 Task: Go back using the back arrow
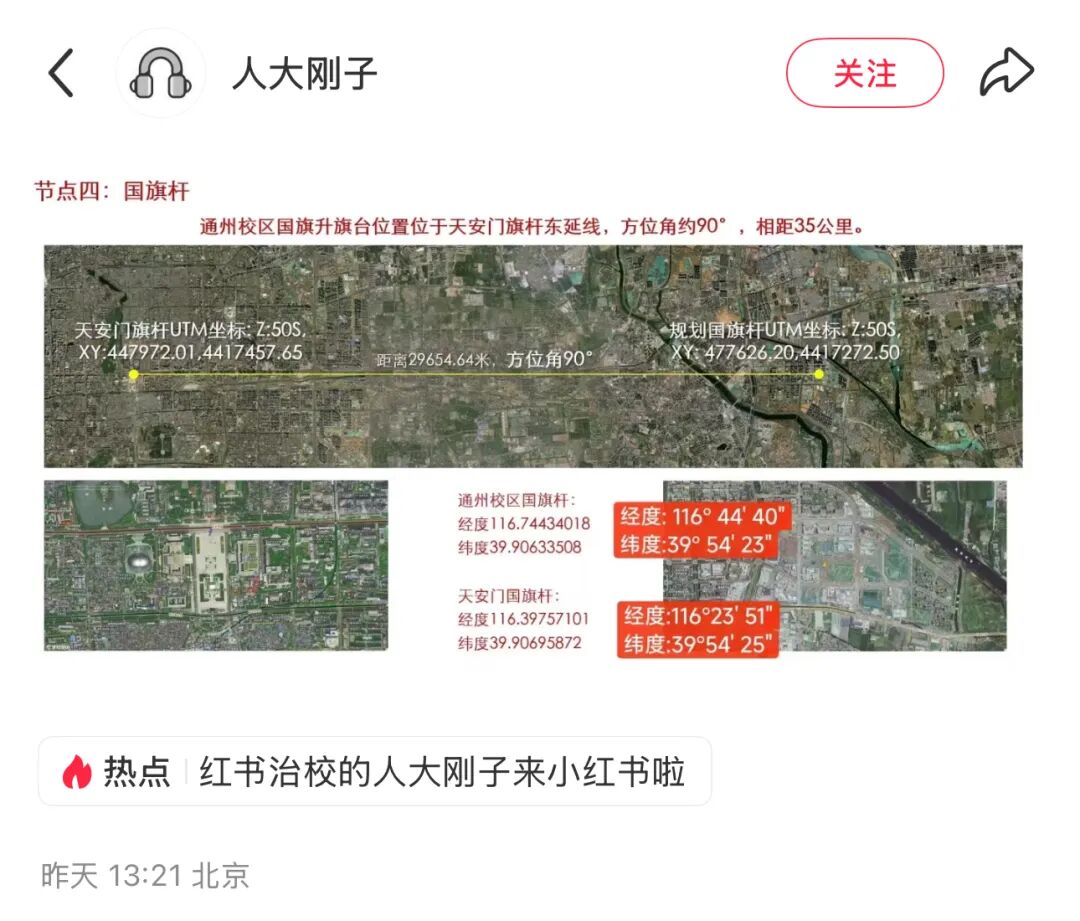click(62, 74)
